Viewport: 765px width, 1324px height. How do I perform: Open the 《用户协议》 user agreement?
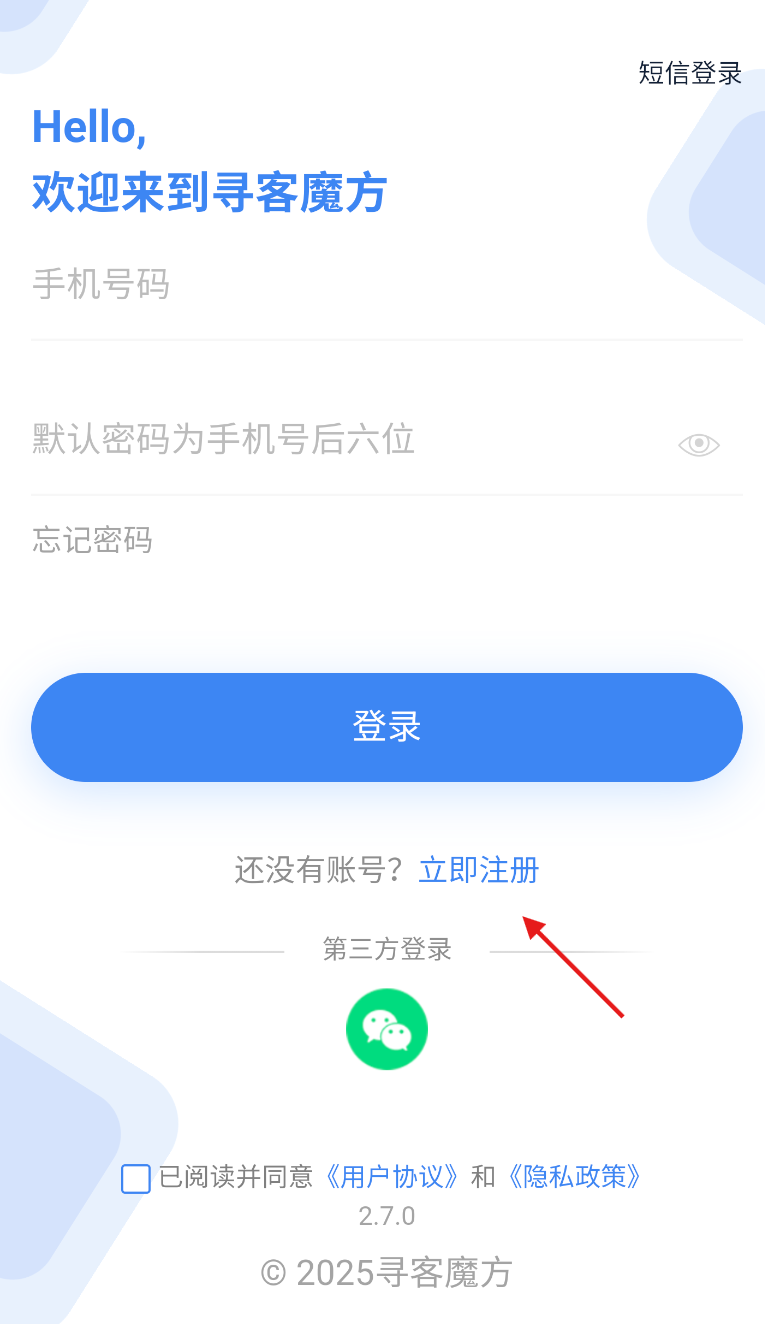coord(393,1177)
